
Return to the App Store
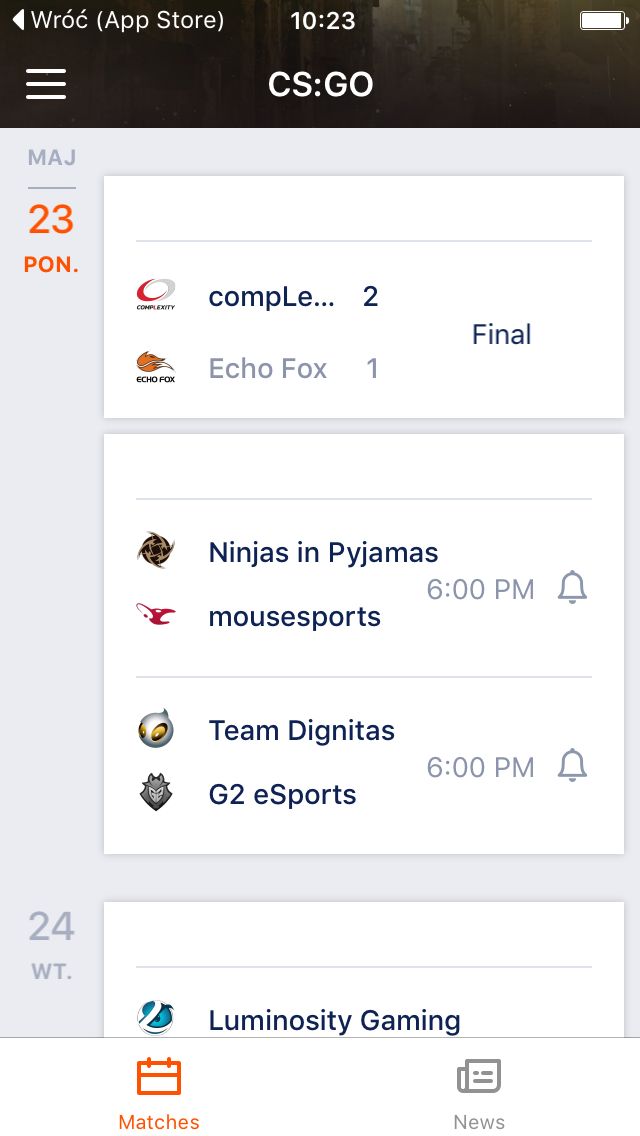point(119,20)
